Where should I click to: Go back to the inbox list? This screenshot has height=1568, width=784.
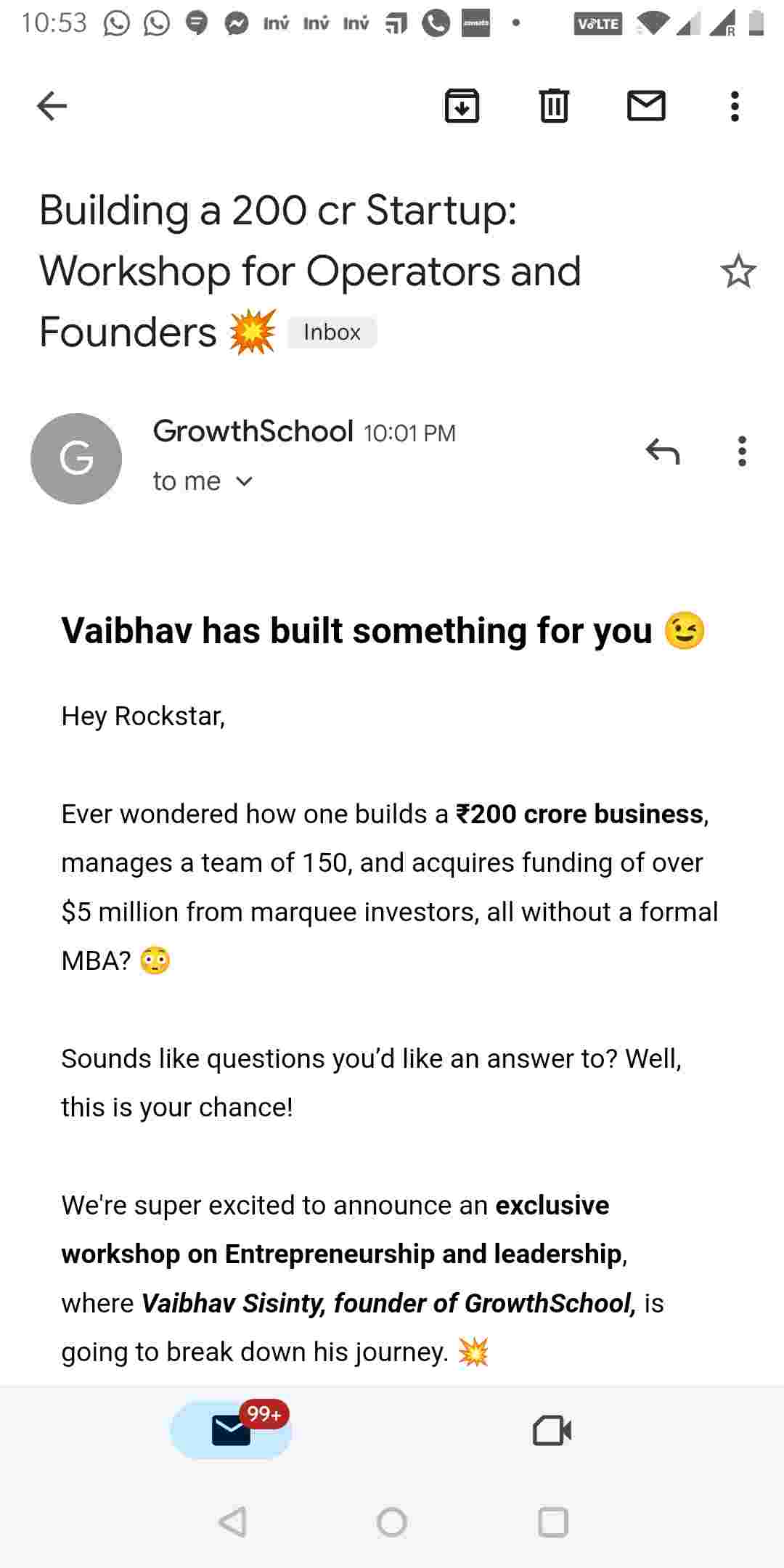(x=52, y=106)
